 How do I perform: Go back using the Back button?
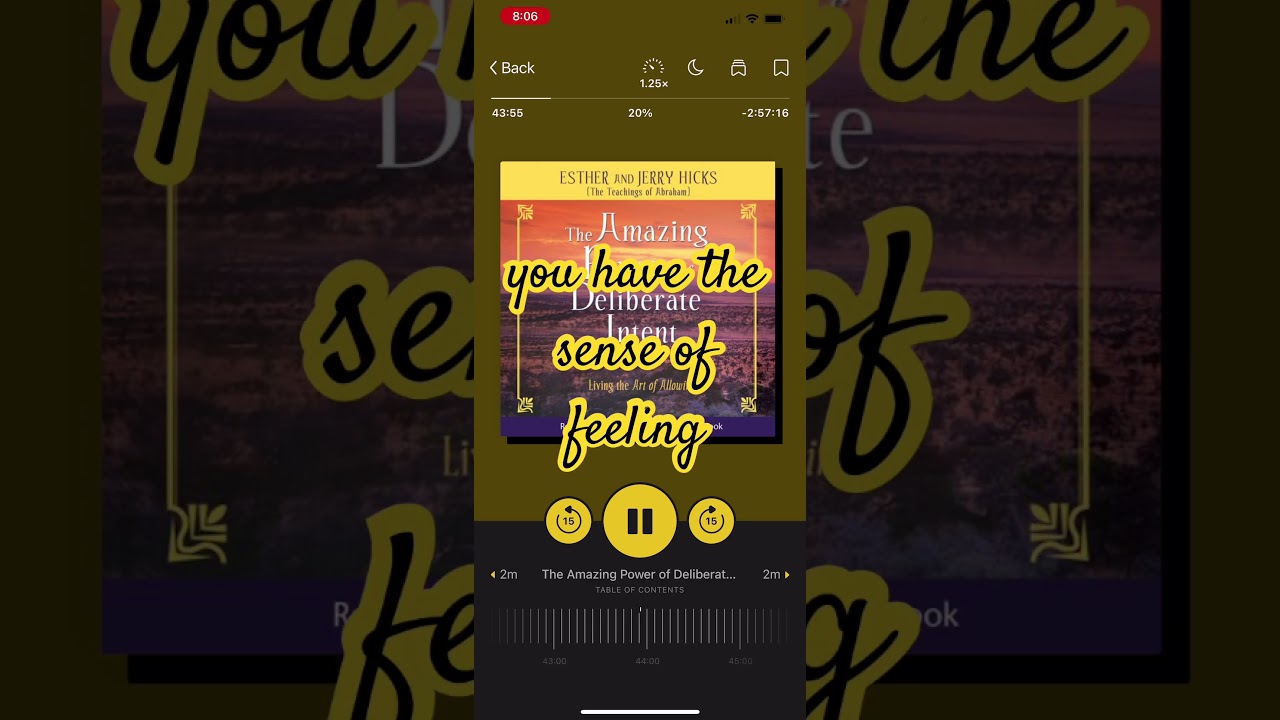click(512, 68)
